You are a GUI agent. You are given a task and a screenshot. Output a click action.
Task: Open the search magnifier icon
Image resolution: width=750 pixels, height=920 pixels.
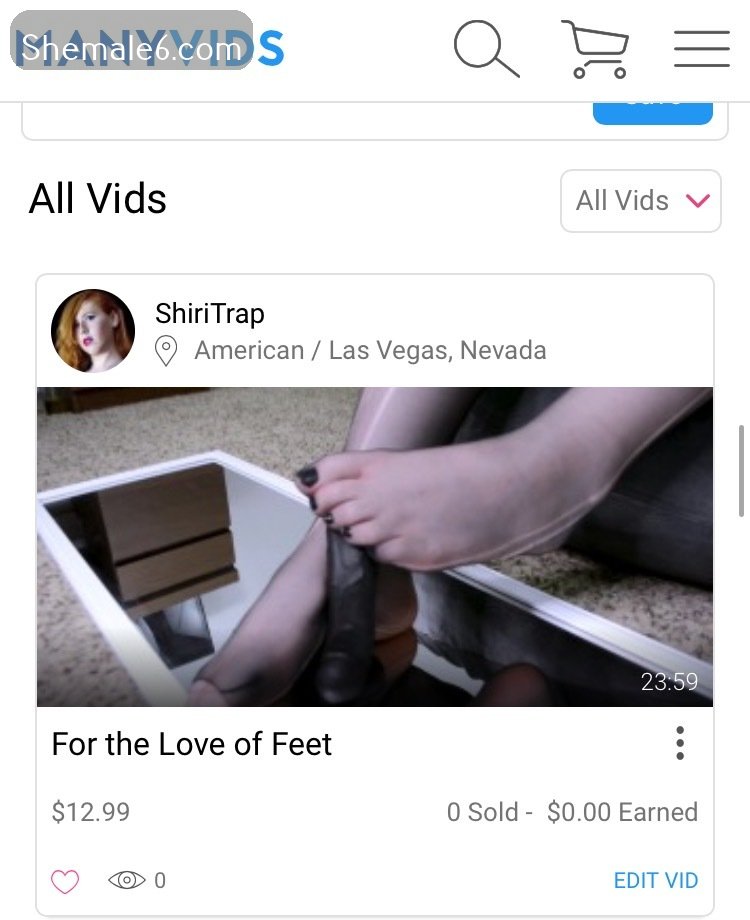tap(486, 49)
